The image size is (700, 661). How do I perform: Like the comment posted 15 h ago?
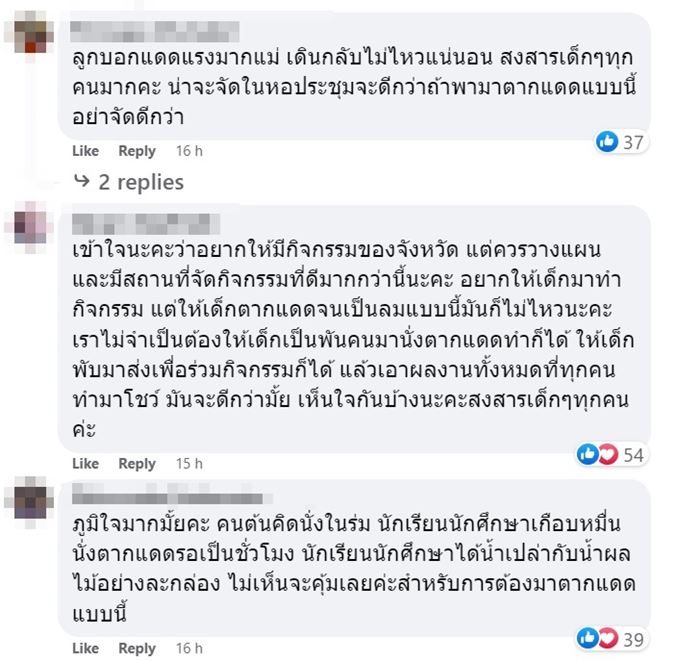(85, 463)
